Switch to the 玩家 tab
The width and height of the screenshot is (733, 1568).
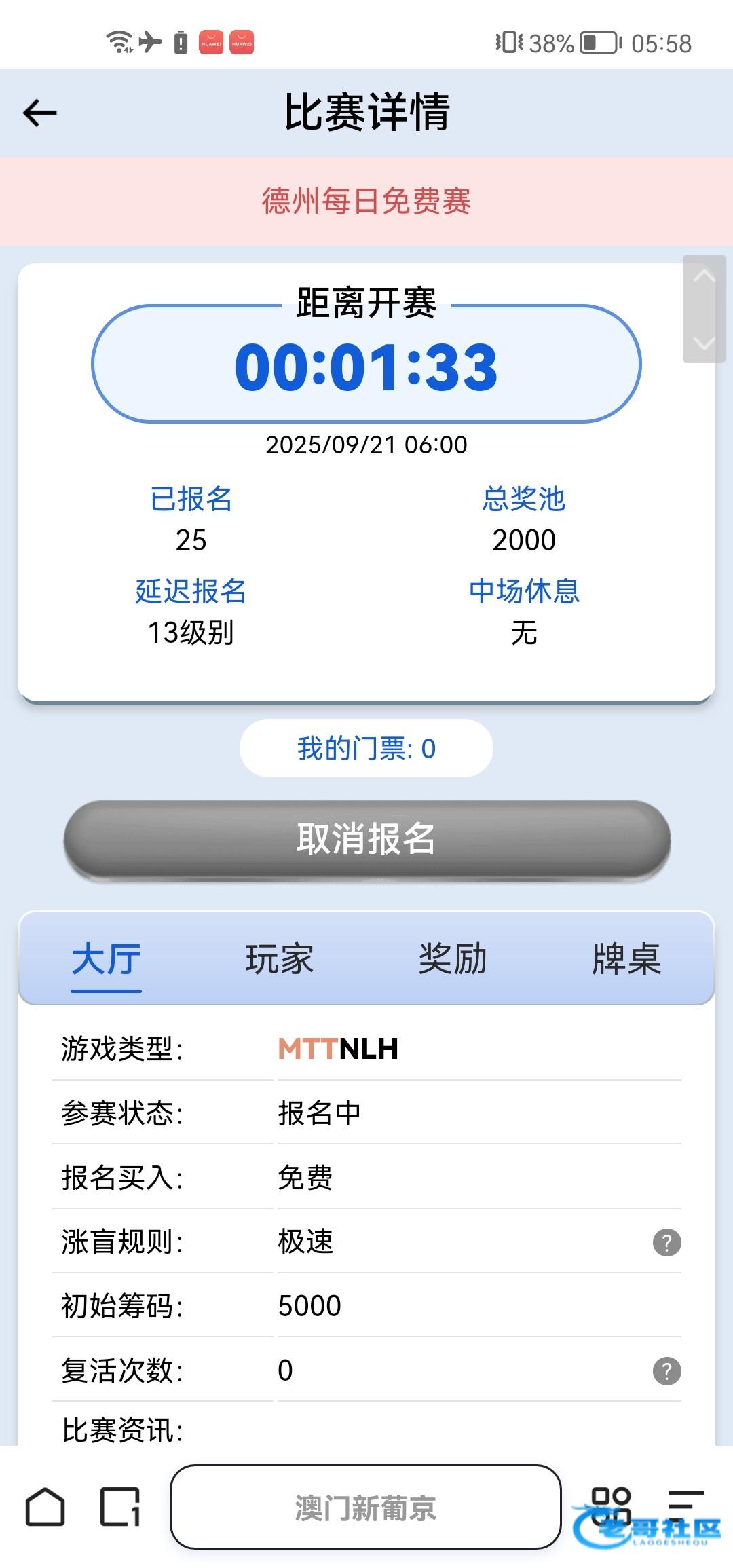point(280,958)
